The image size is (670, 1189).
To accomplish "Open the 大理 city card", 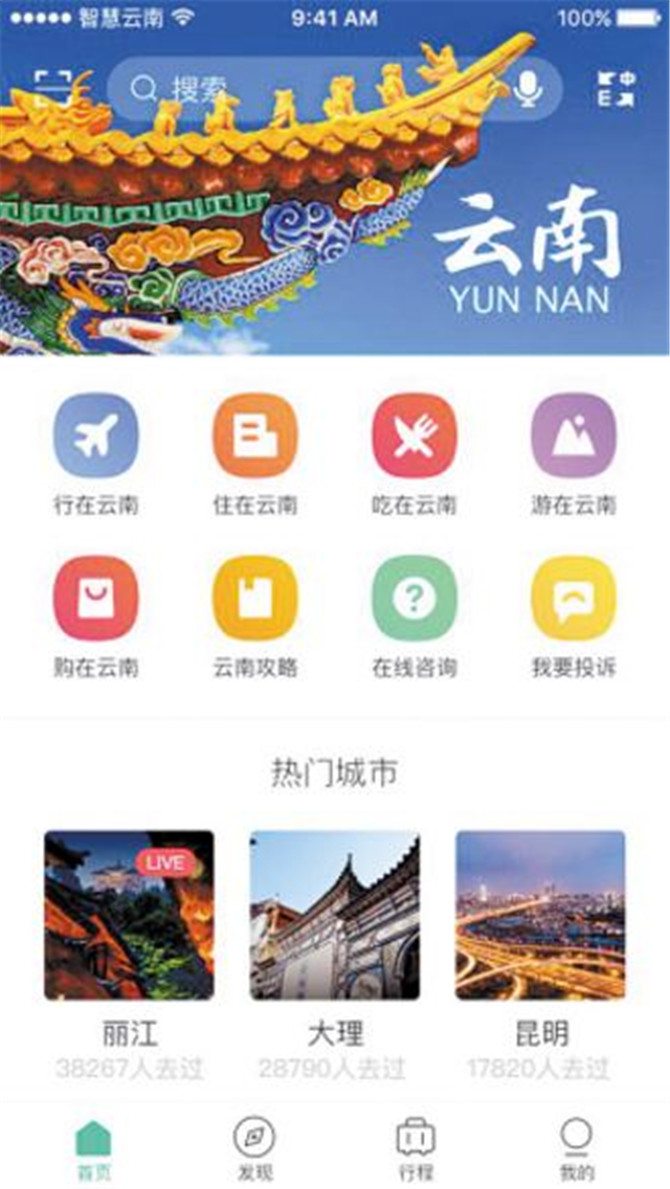I will point(335,915).
